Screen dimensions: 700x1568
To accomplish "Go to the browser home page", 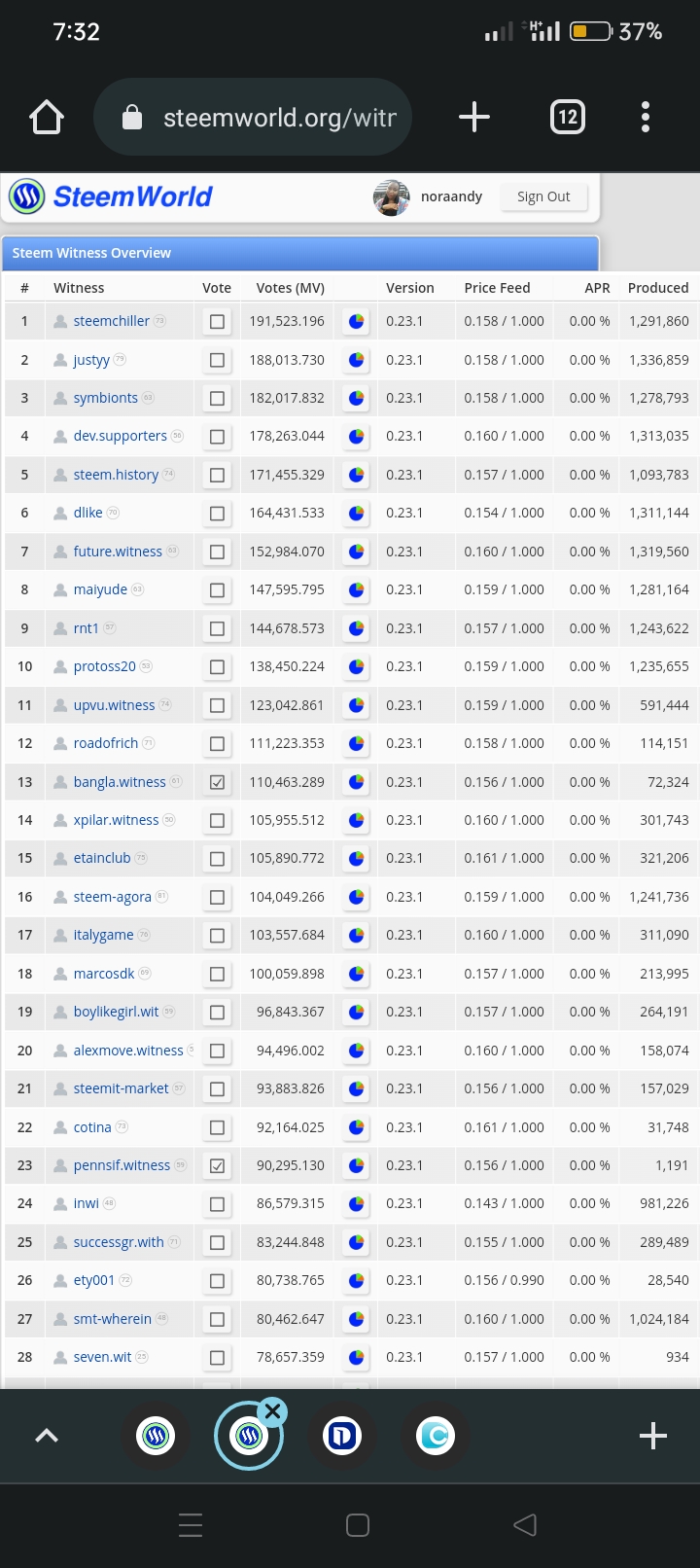I will coord(47,118).
